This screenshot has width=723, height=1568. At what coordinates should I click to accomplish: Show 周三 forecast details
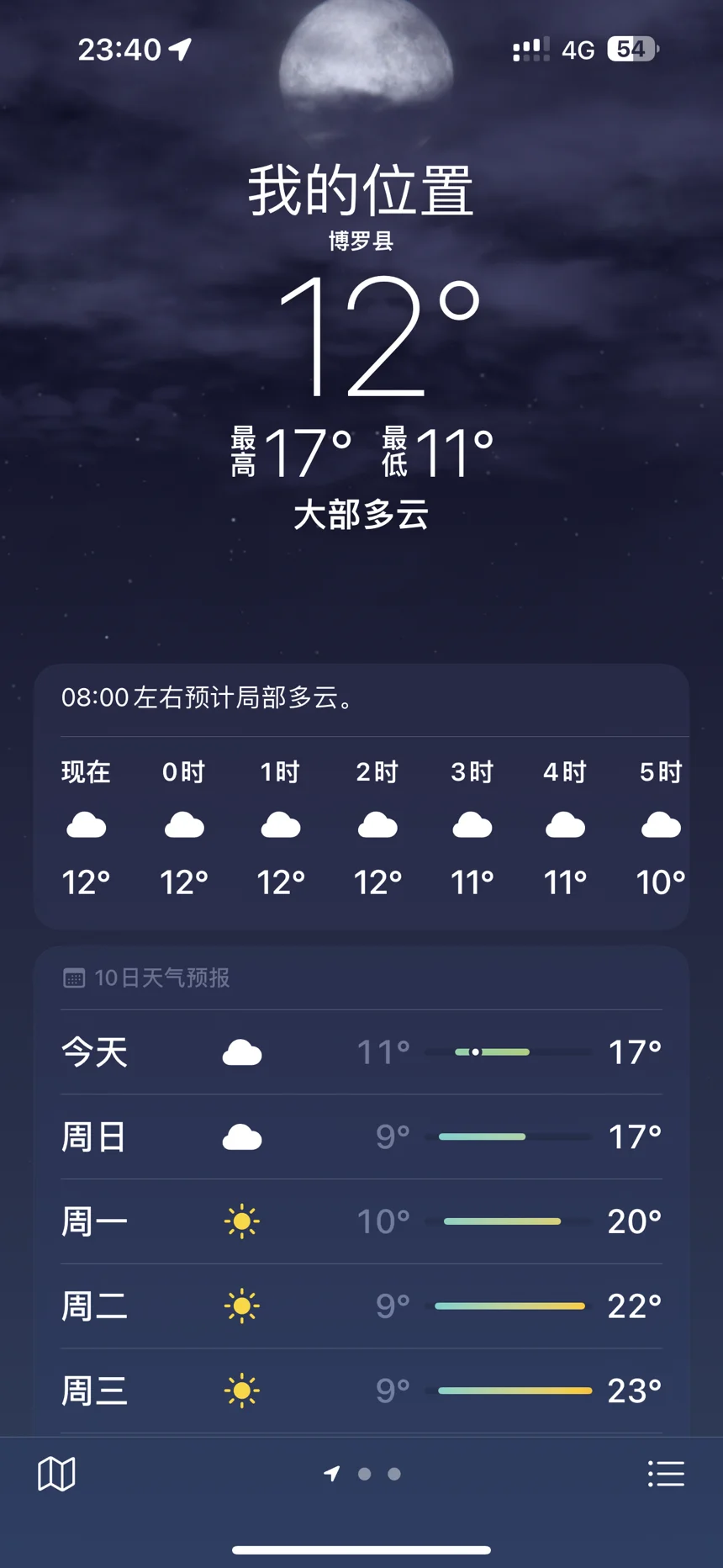click(361, 1391)
